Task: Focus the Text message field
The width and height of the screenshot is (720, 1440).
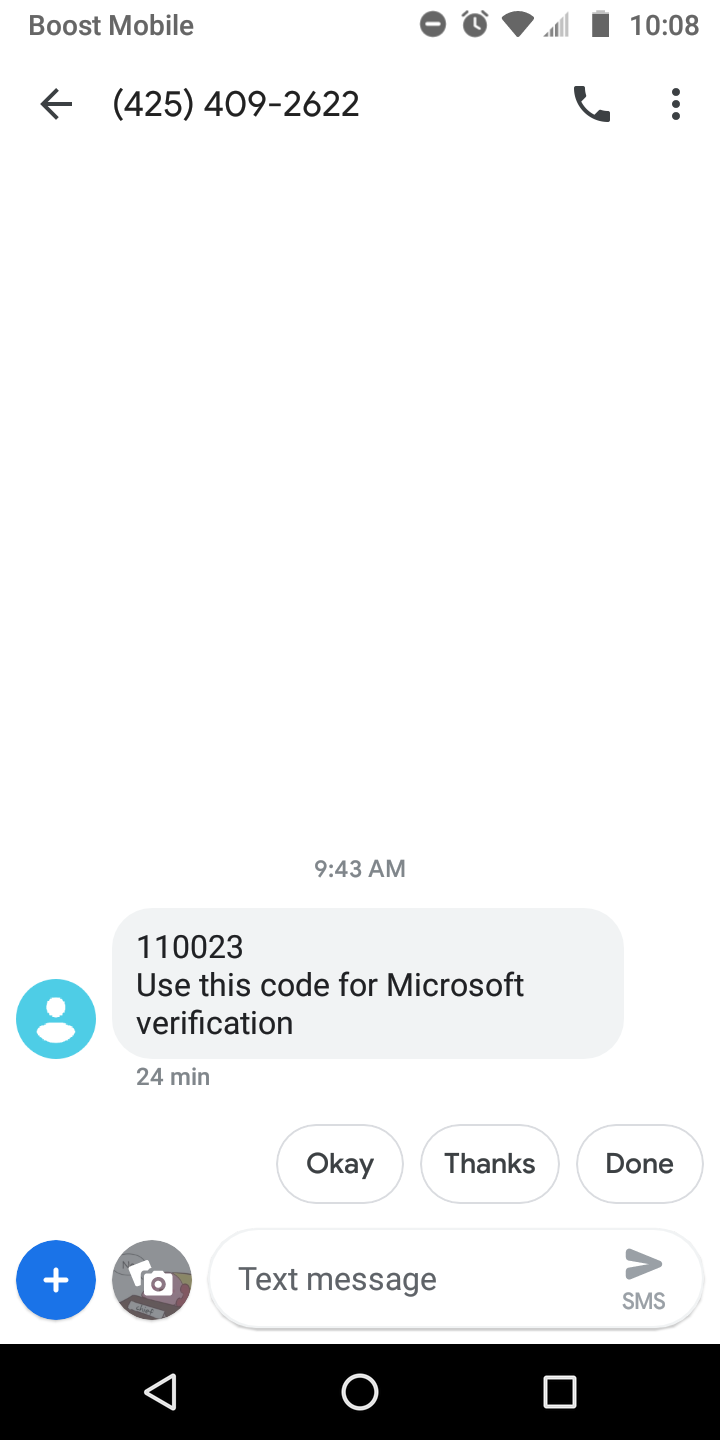Action: (x=410, y=1280)
